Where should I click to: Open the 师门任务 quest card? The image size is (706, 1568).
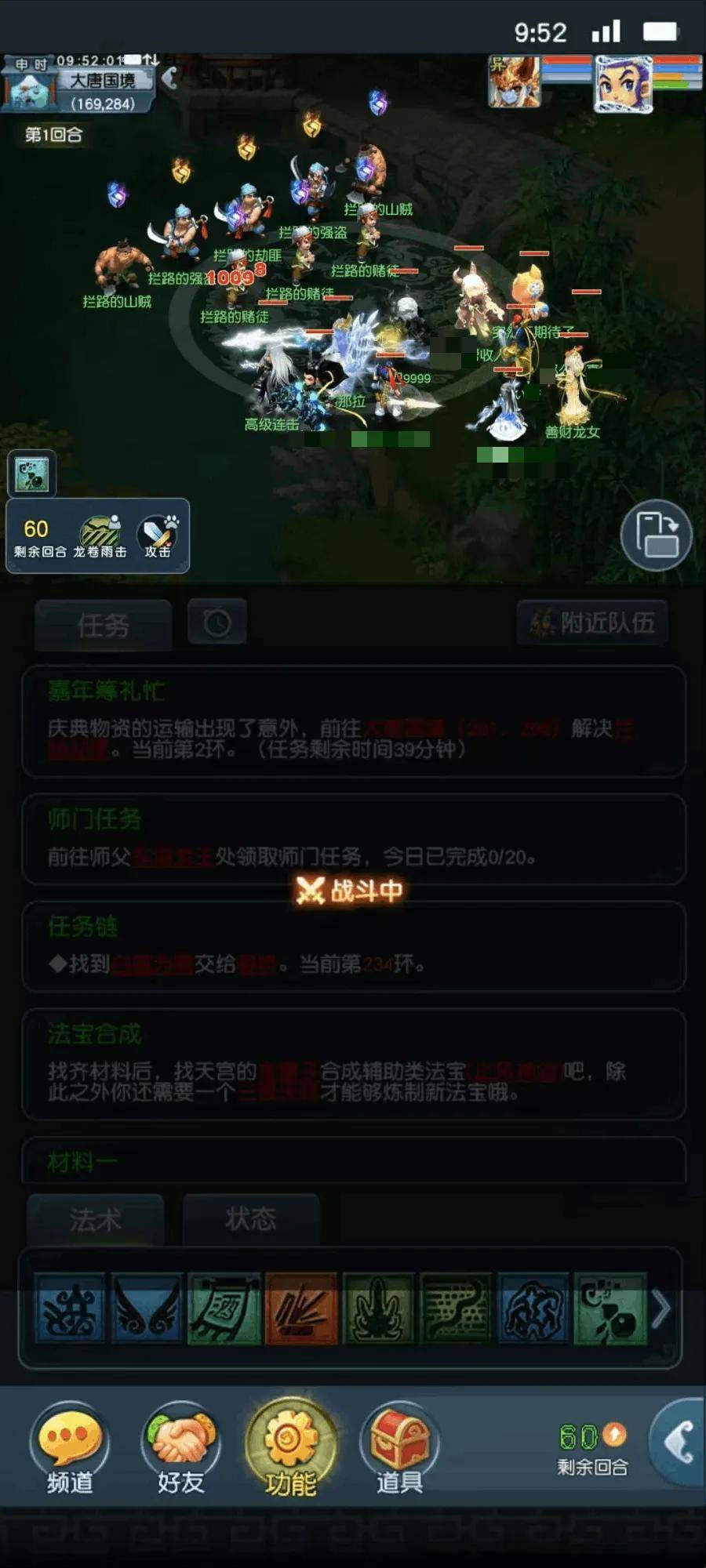[x=353, y=839]
